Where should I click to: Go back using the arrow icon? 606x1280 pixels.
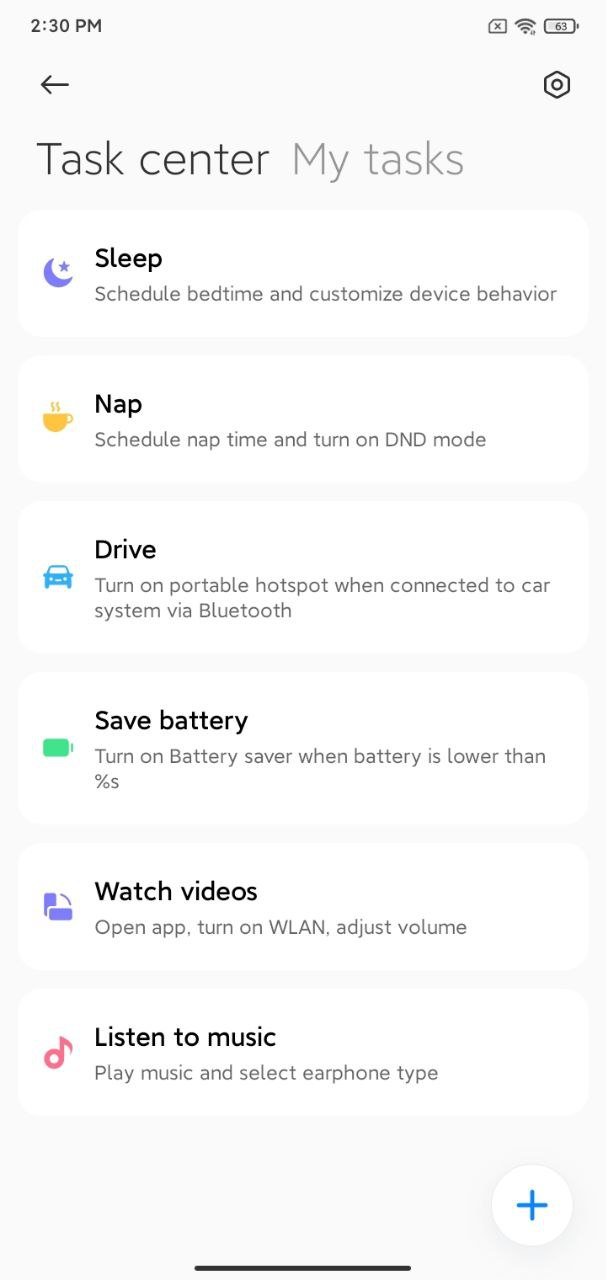point(54,85)
